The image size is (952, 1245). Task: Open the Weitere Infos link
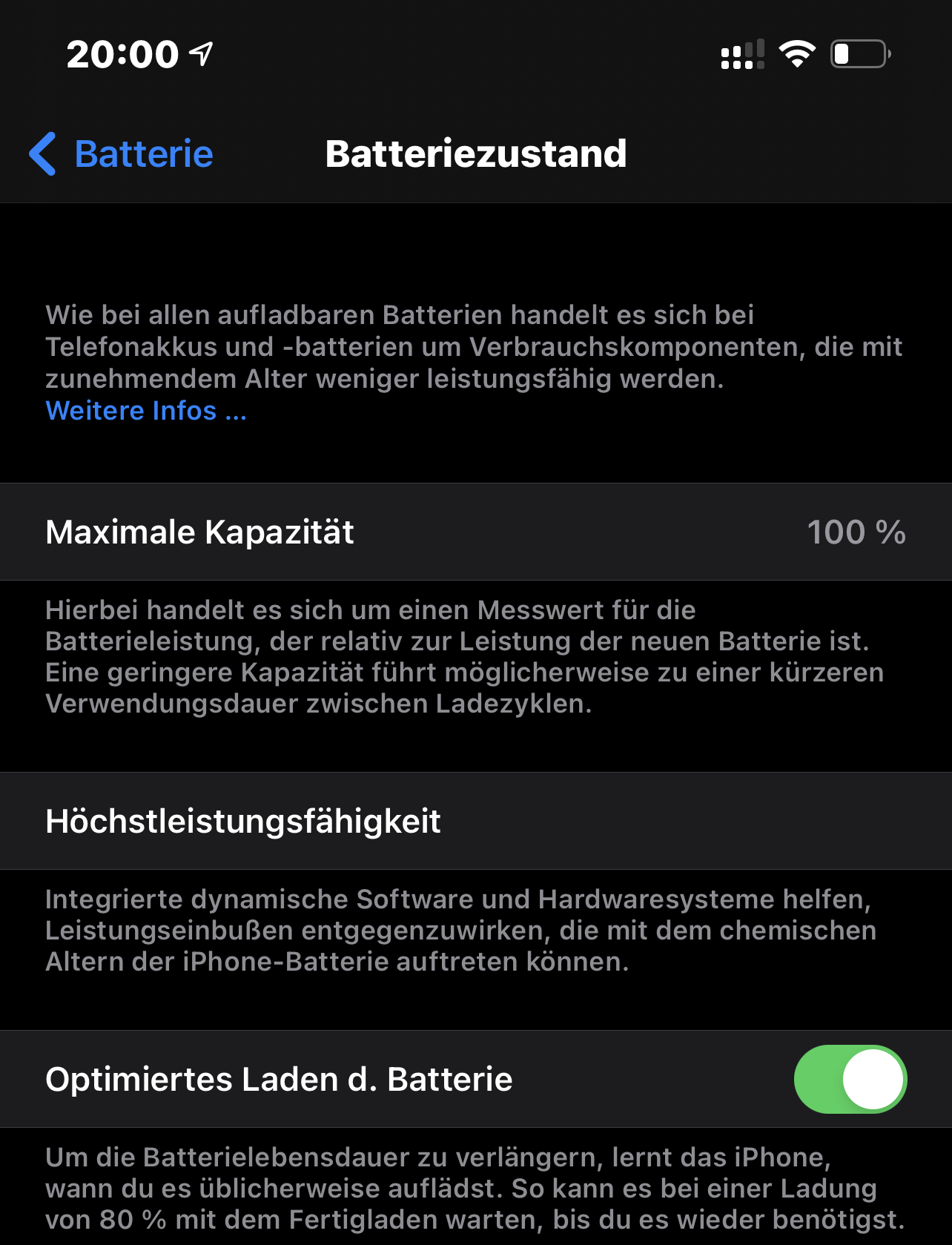[145, 411]
